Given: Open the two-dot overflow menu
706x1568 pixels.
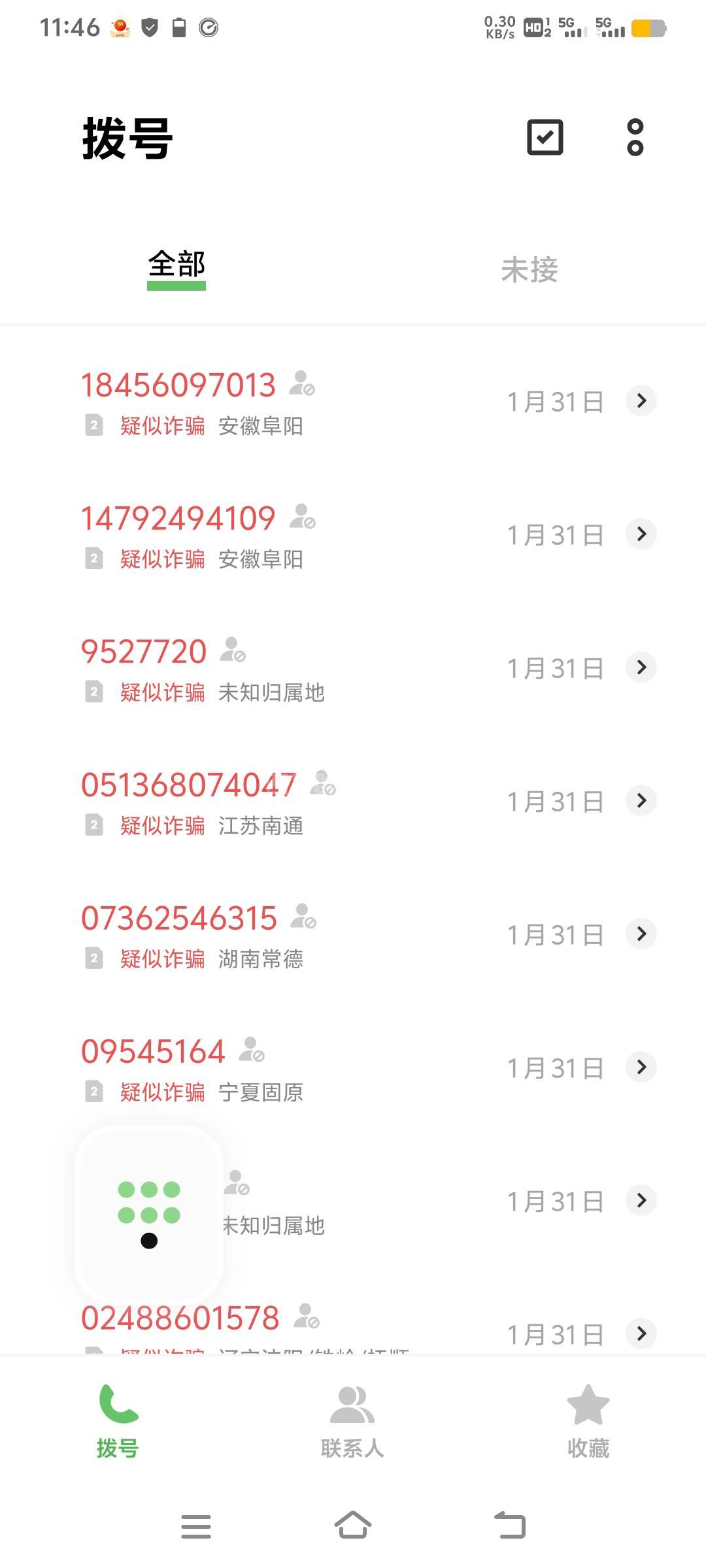Looking at the screenshot, I should tap(635, 137).
